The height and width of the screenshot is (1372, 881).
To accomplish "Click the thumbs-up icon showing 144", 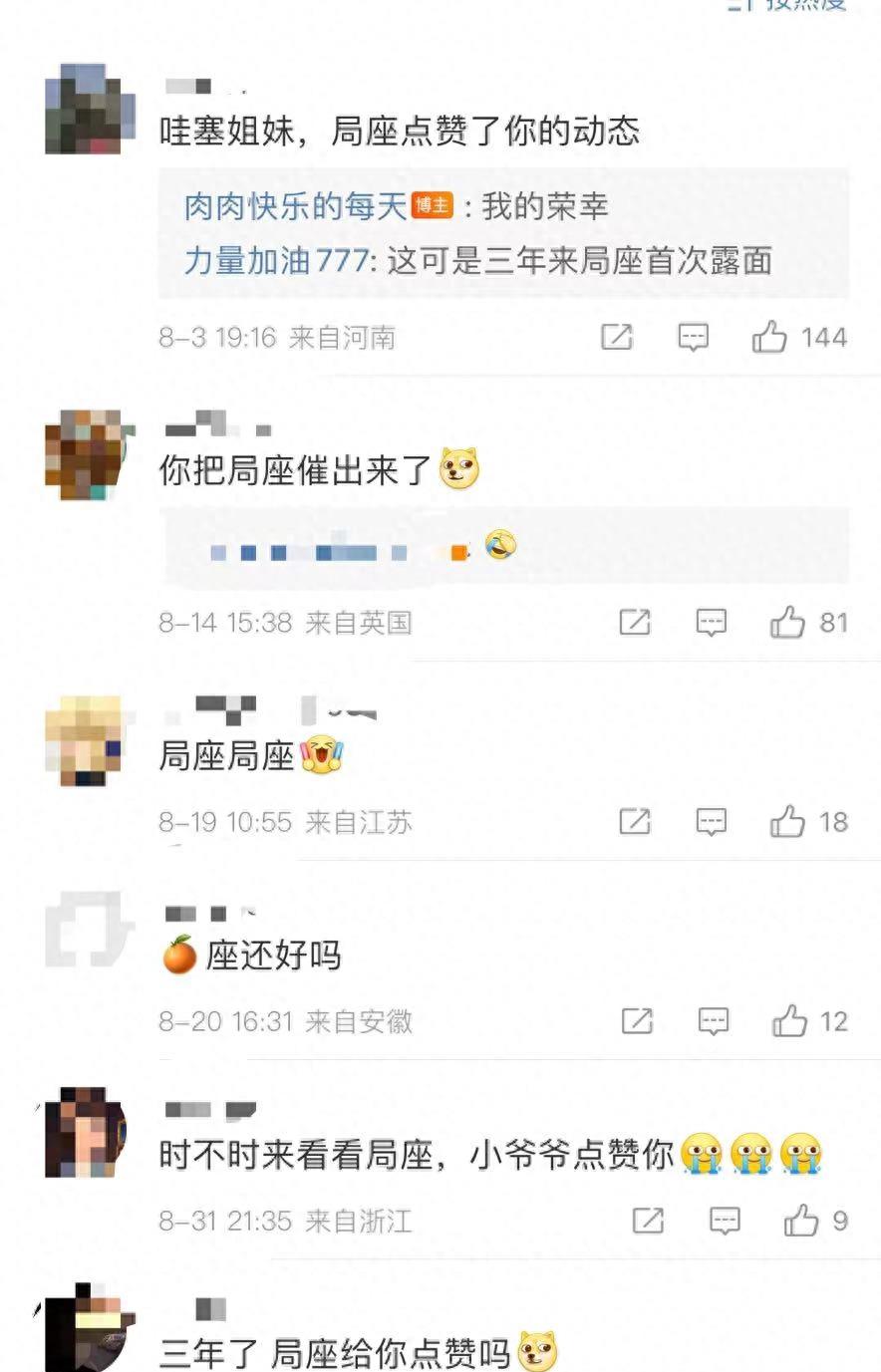I will [767, 337].
